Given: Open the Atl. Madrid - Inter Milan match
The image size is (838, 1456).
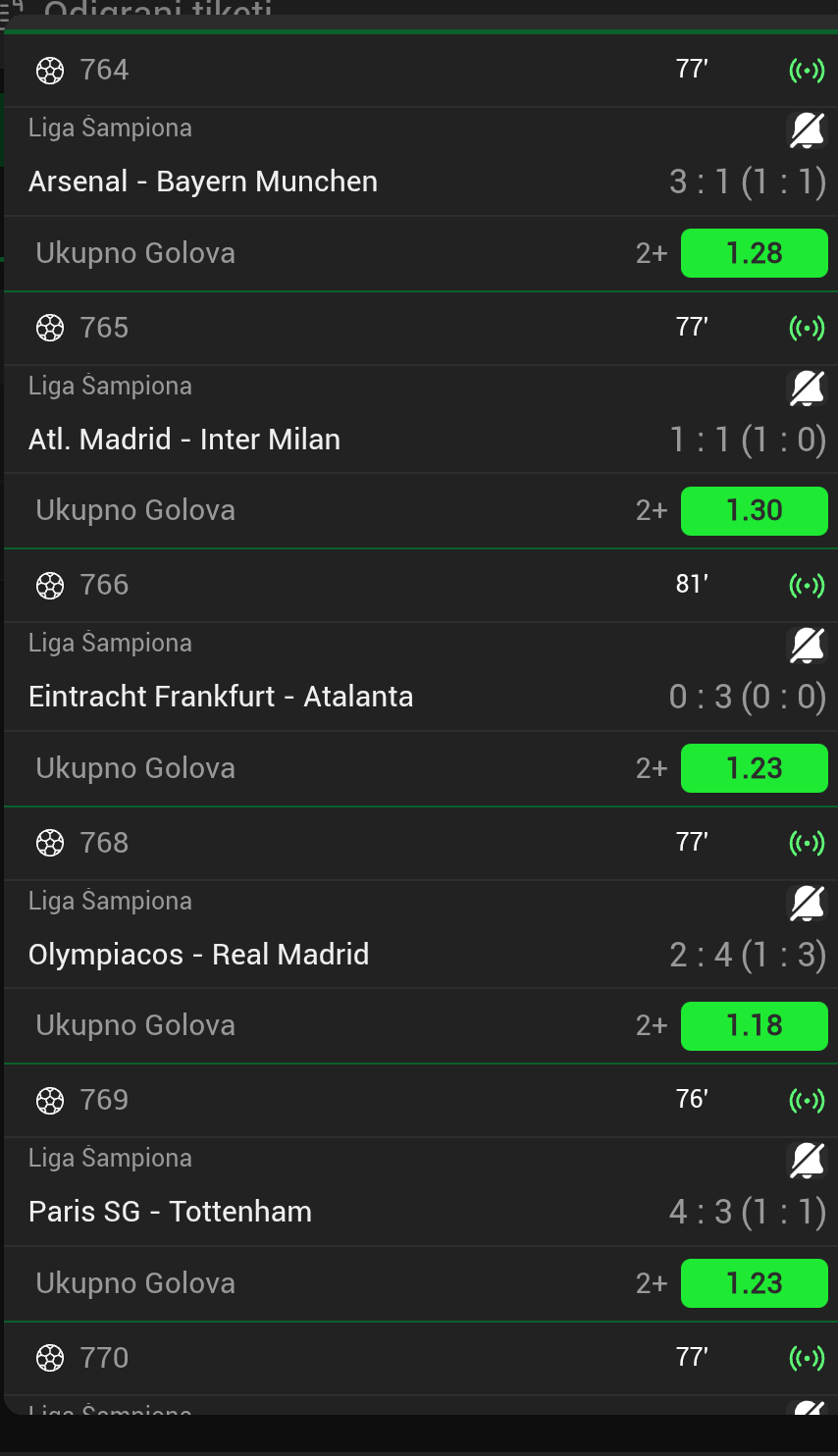Looking at the screenshot, I should [x=184, y=440].
